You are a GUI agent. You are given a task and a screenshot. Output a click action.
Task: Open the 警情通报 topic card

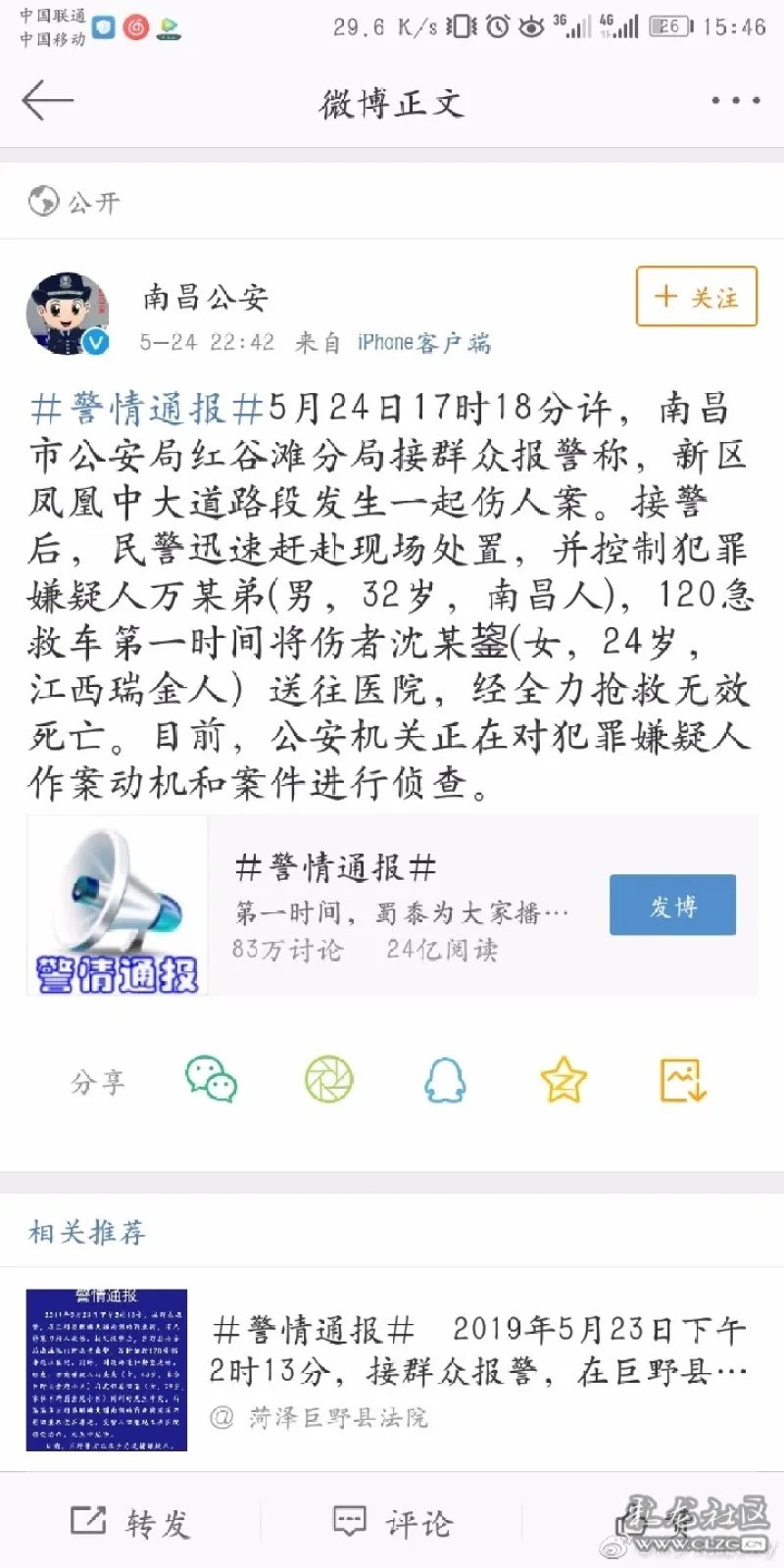(x=392, y=906)
